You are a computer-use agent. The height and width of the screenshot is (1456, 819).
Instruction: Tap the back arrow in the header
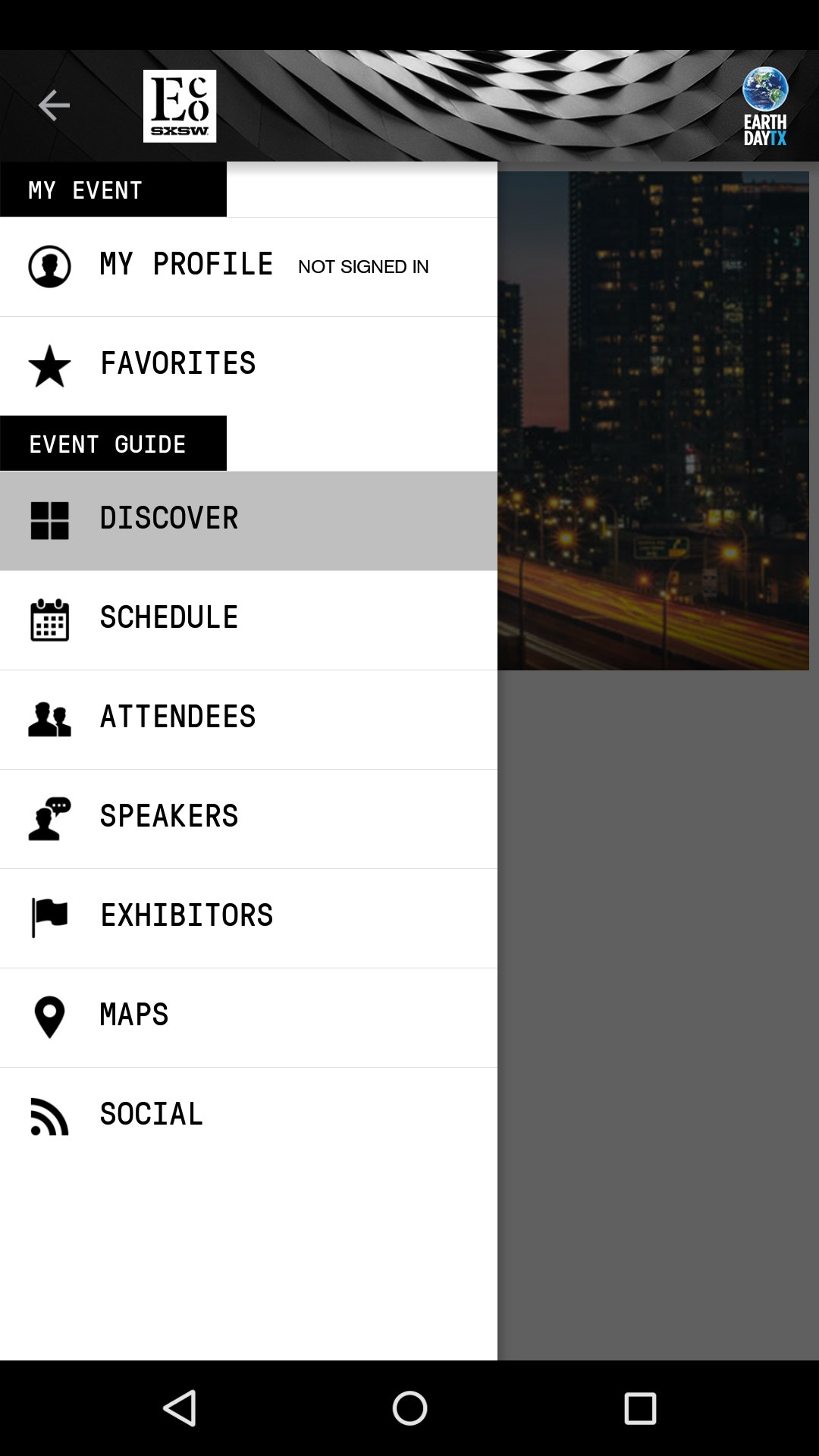54,105
